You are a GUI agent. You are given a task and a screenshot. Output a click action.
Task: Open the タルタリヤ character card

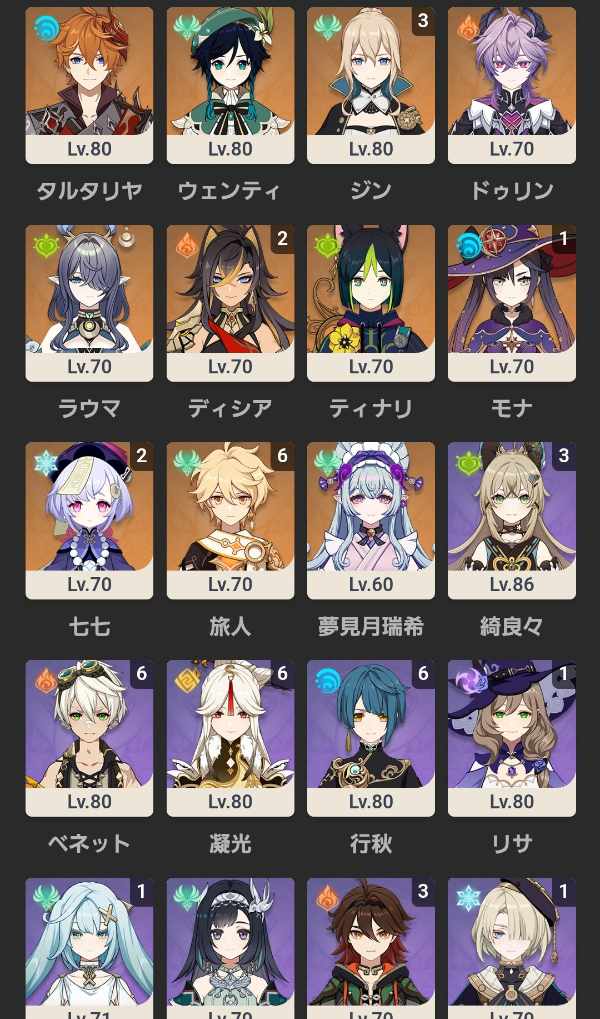click(89, 85)
